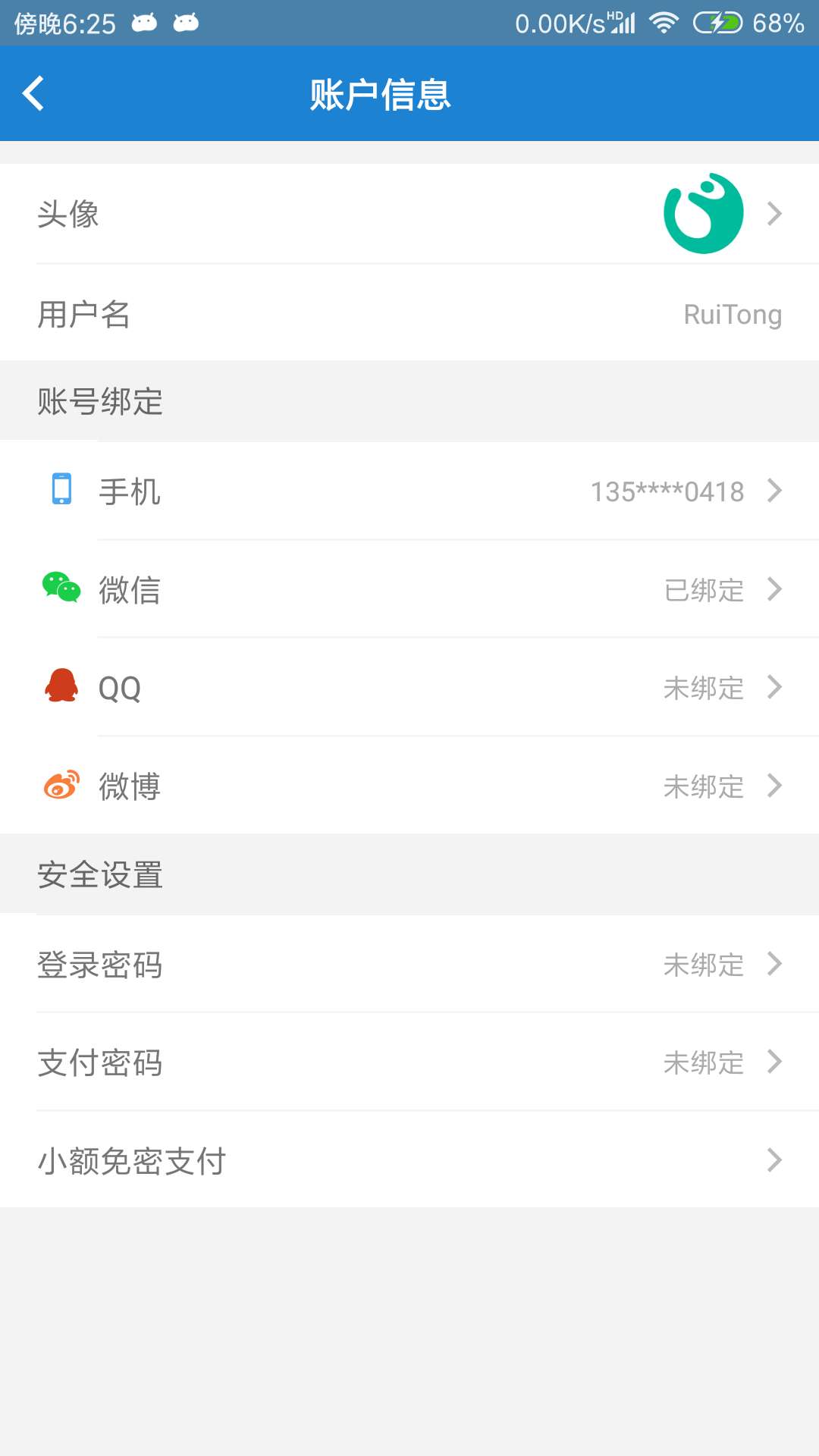Viewport: 819px width, 1456px height.
Task: Open the 头像 avatar row
Action: point(409,214)
